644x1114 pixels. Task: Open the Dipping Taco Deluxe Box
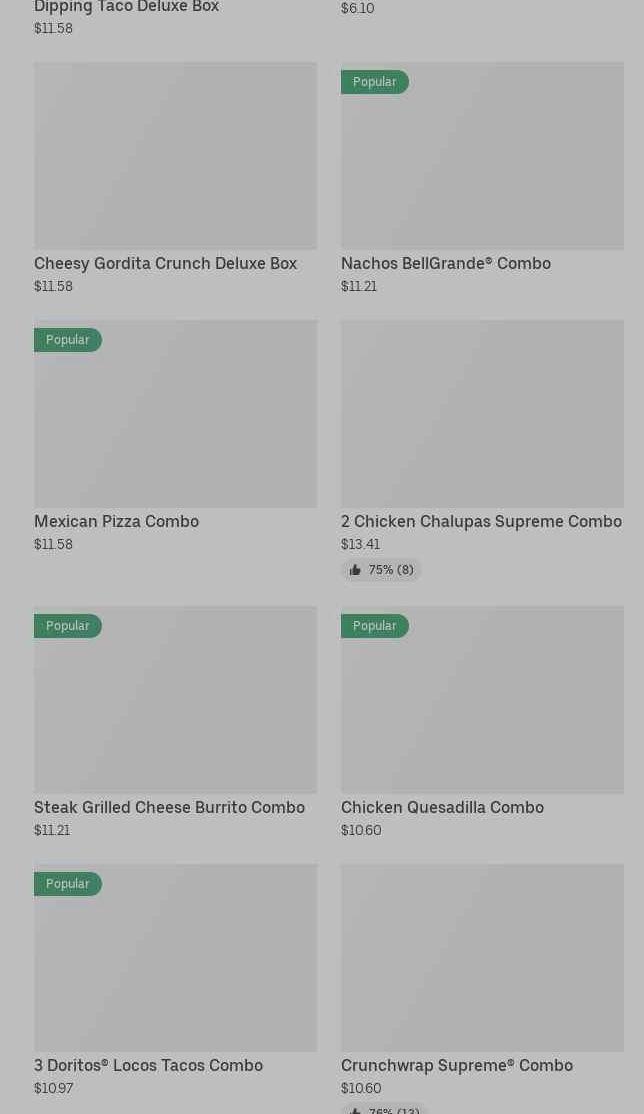[x=126, y=8]
